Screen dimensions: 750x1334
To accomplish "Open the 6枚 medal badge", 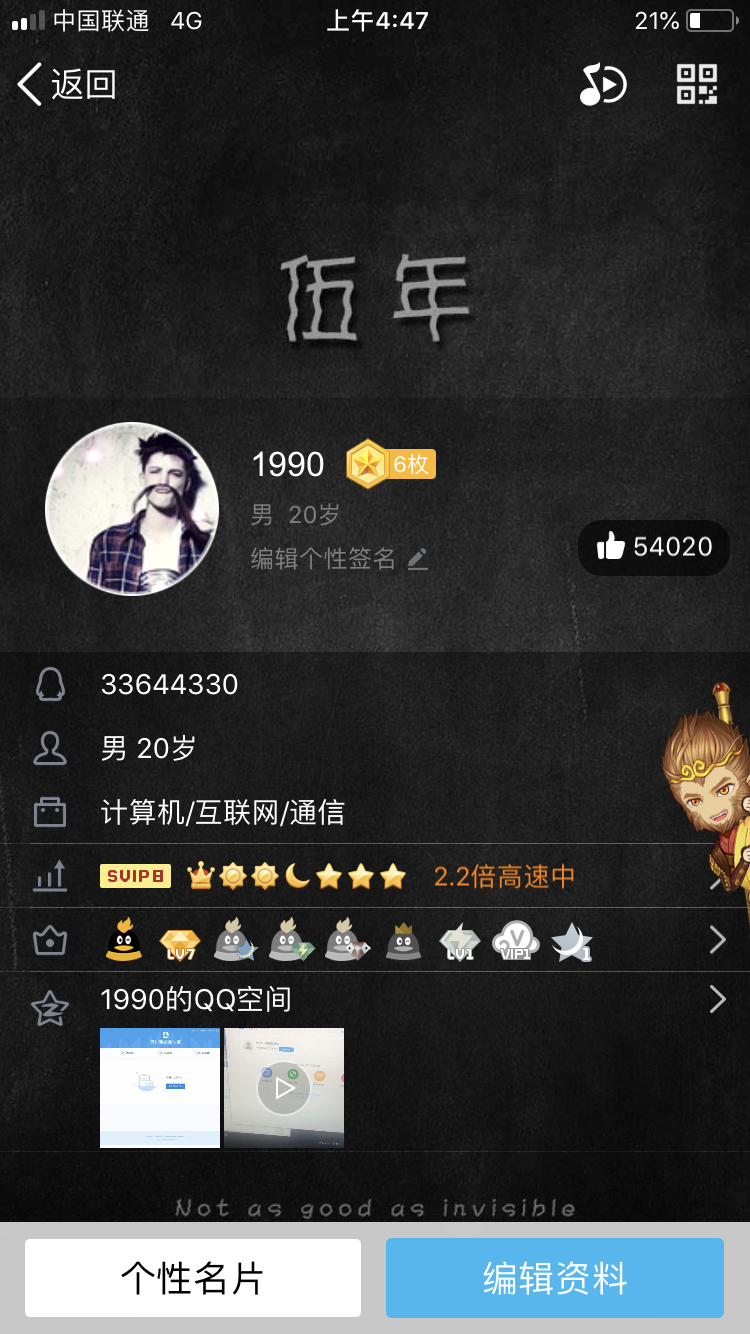I will [391, 464].
